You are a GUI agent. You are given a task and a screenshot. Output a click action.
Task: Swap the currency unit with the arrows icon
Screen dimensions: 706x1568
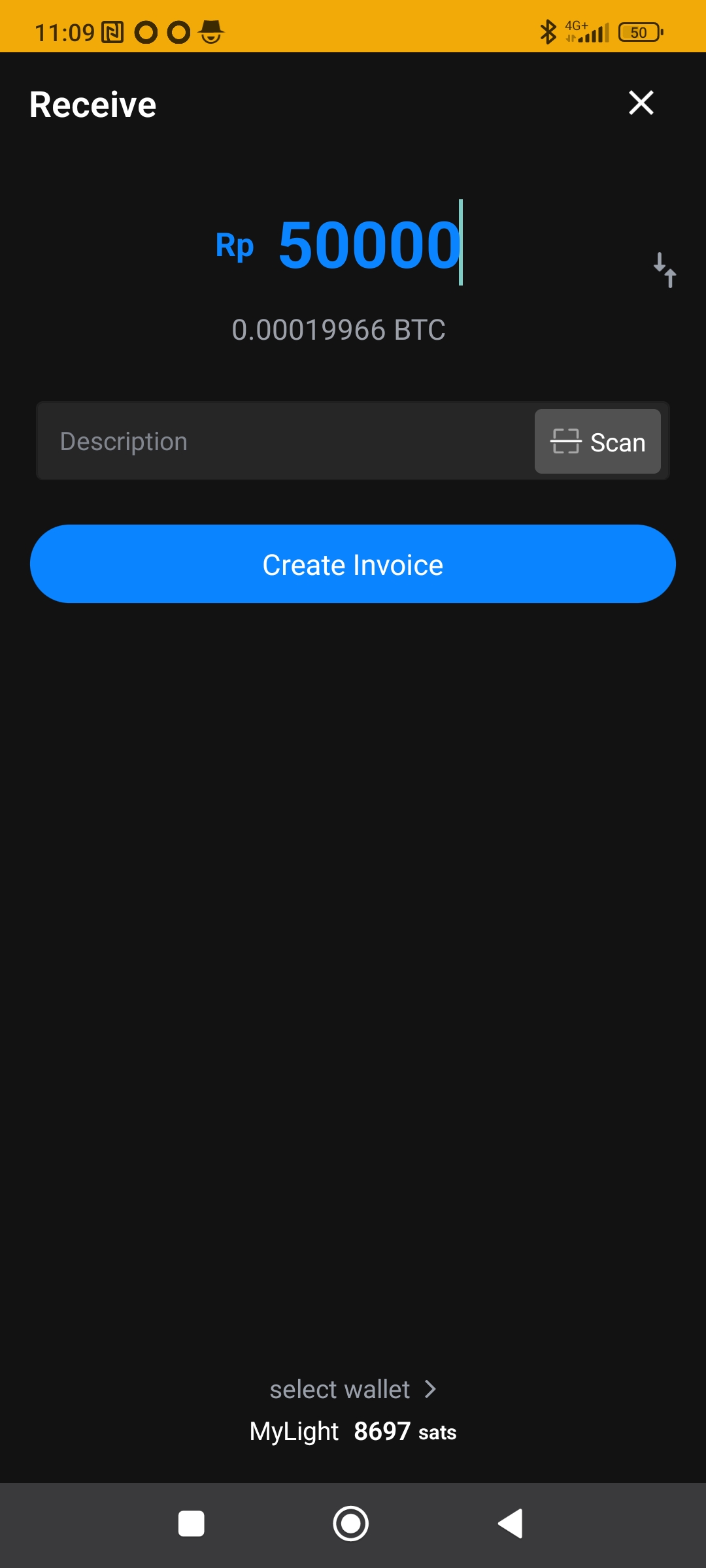point(665,270)
